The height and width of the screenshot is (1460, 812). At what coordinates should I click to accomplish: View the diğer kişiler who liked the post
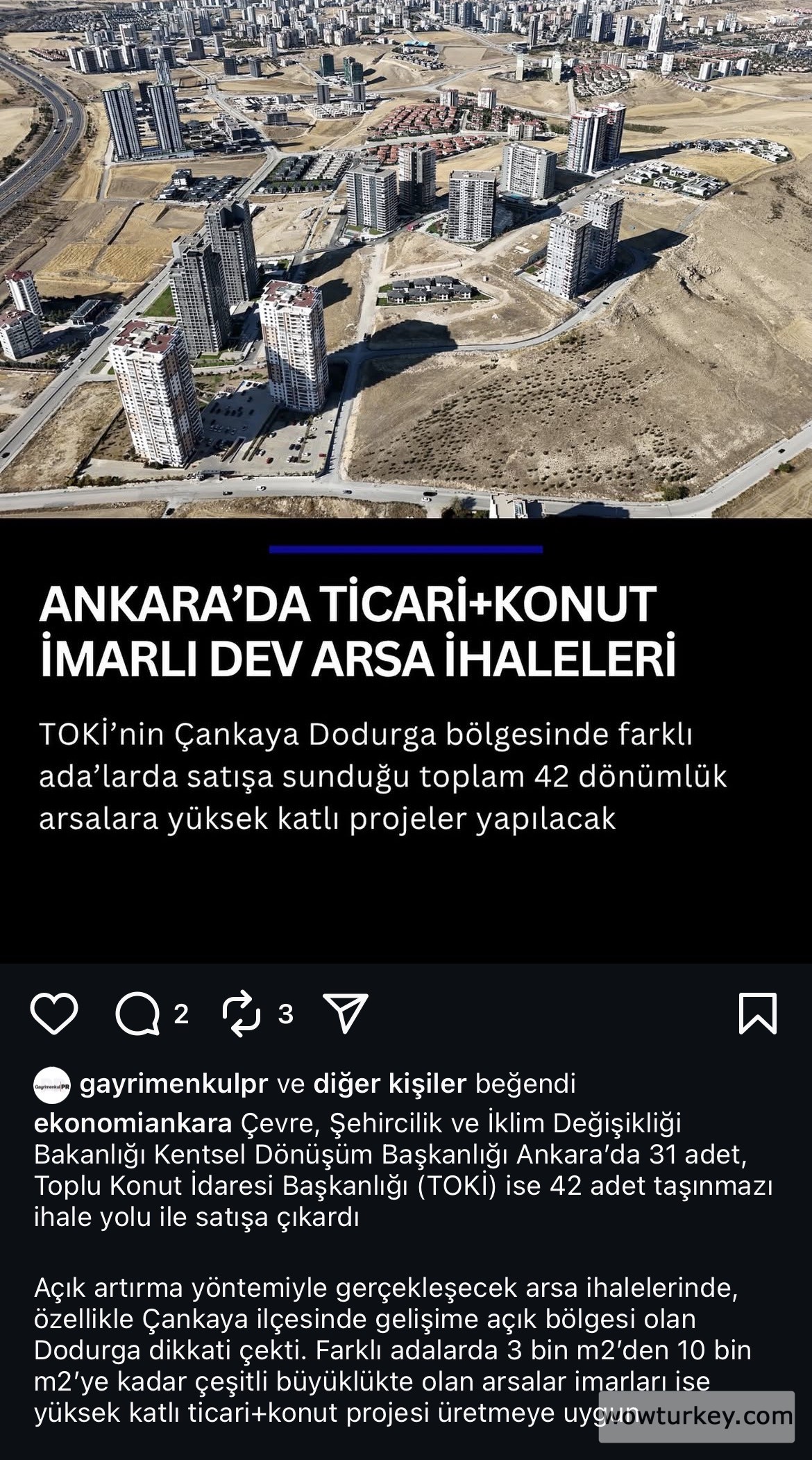[x=390, y=1084]
